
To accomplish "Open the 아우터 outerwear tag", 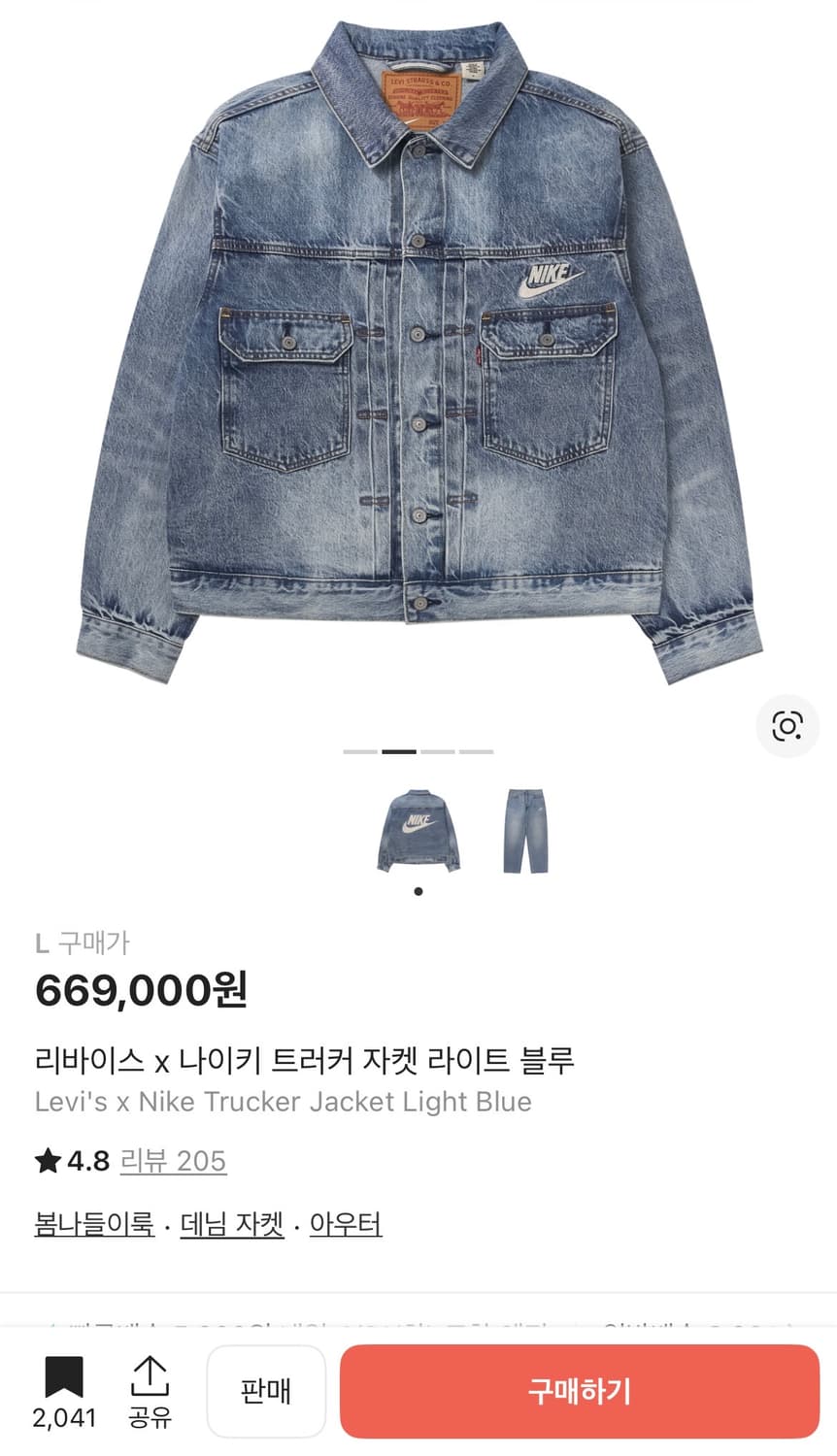I will click(x=346, y=1226).
